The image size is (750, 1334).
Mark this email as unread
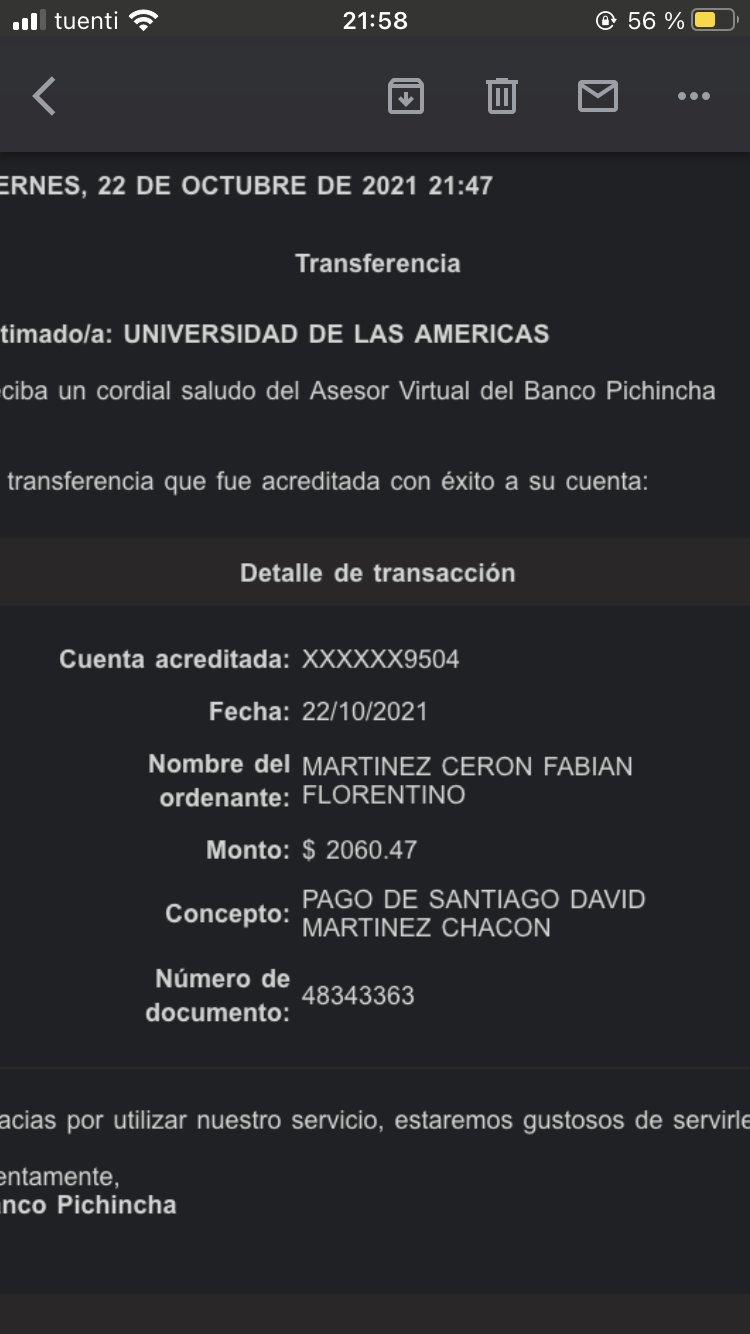597,97
